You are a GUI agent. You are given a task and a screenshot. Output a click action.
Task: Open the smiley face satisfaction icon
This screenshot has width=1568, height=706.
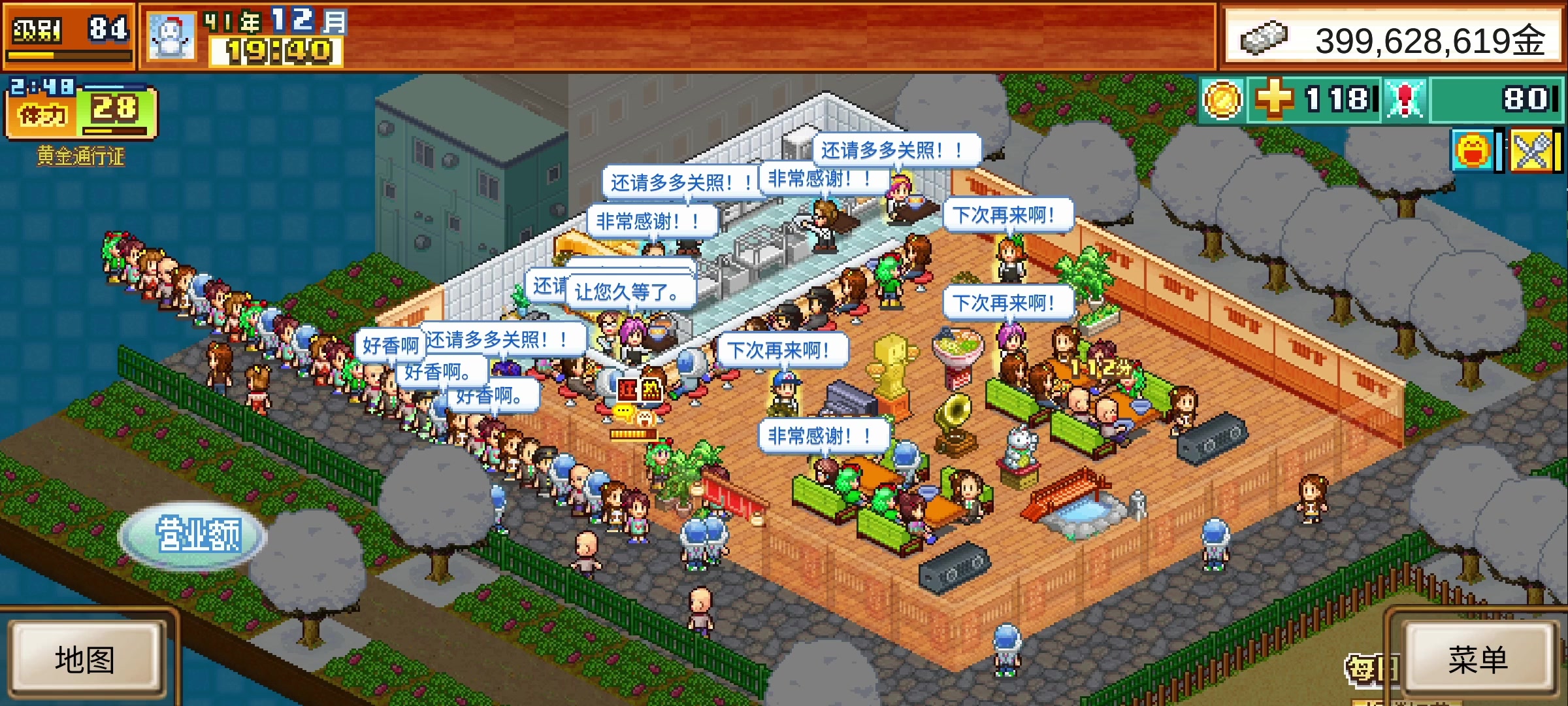pyautogui.click(x=1473, y=151)
